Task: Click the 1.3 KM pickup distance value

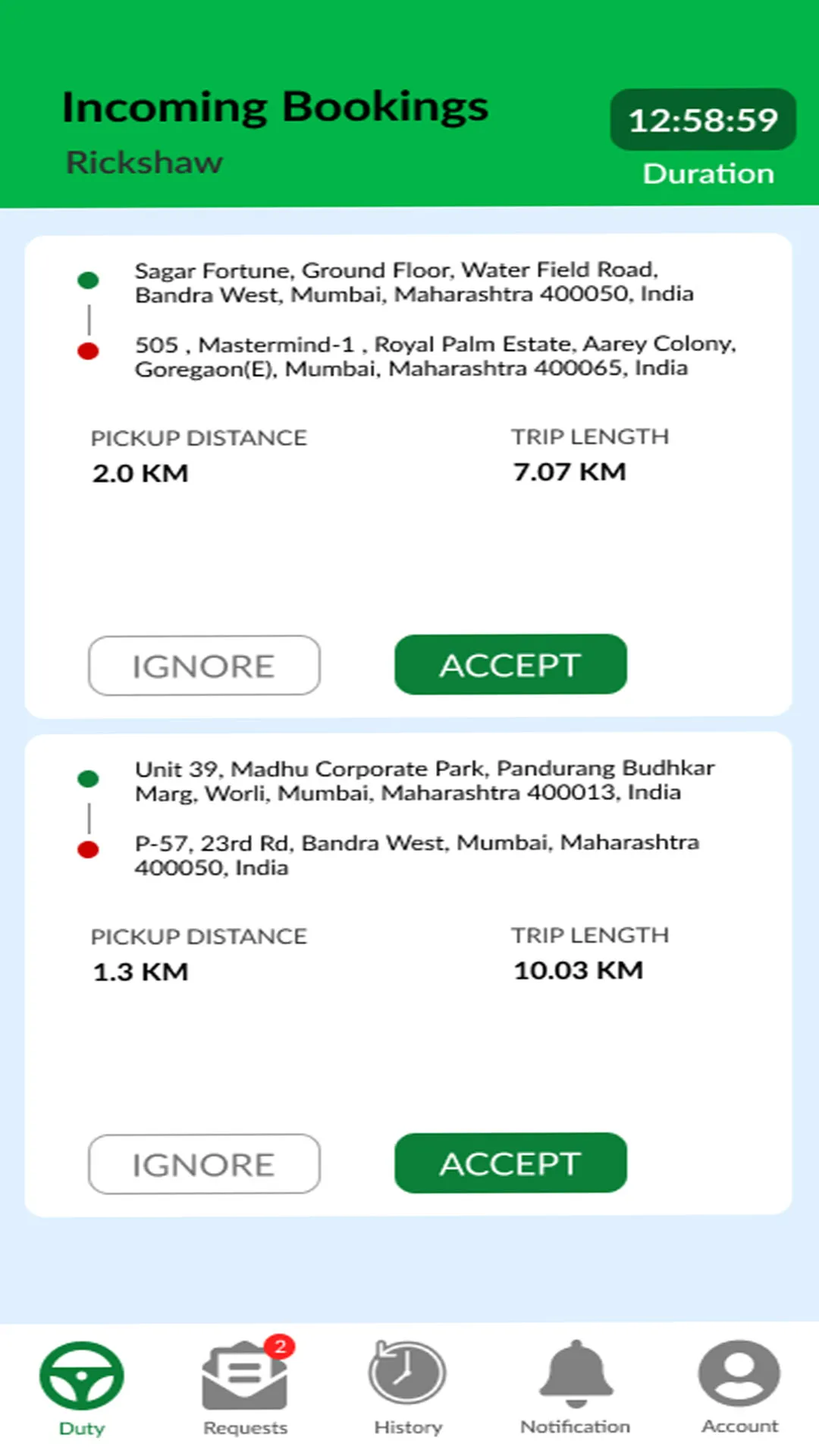Action: coord(140,970)
